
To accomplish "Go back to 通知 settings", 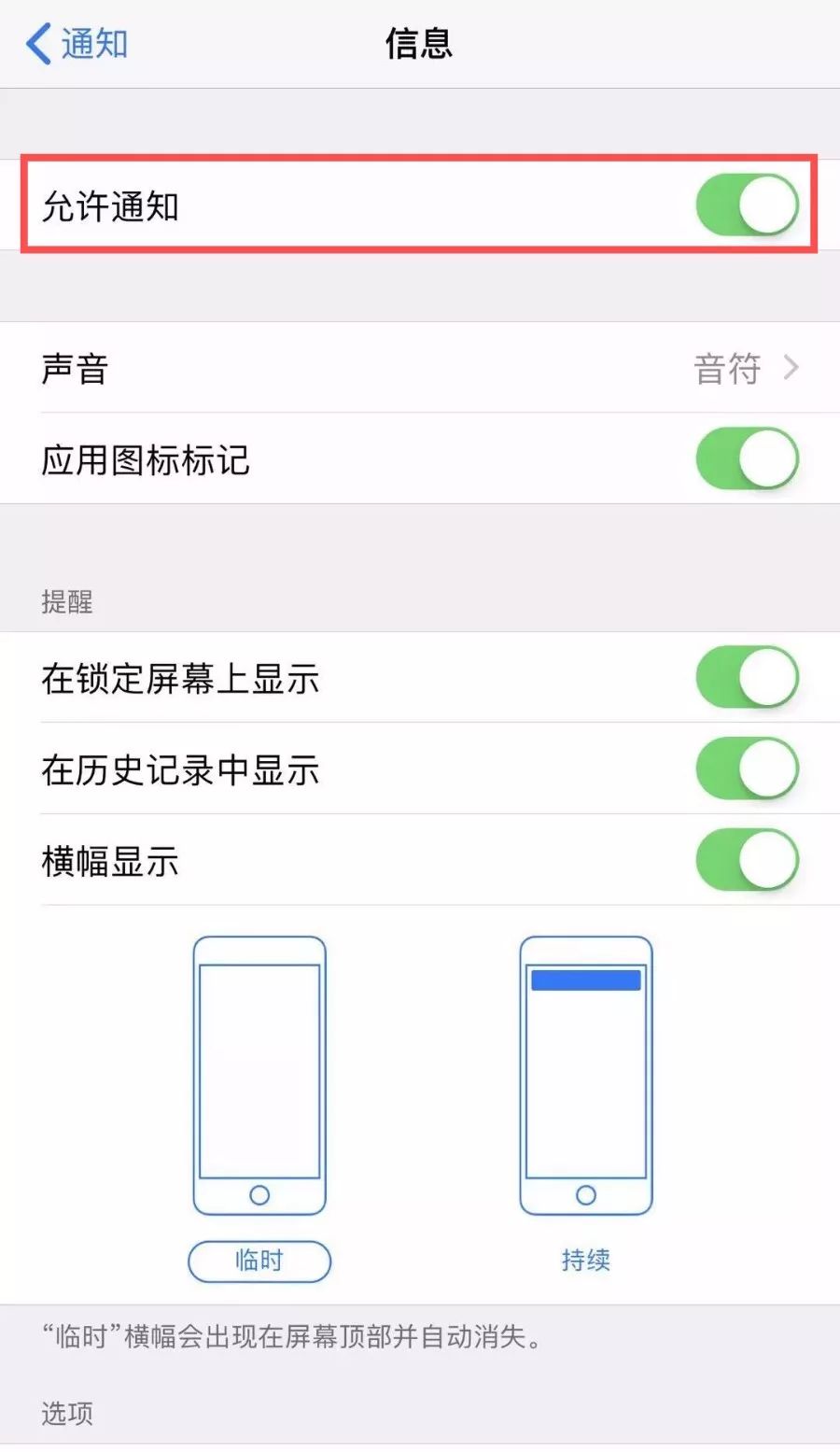I will point(77,44).
